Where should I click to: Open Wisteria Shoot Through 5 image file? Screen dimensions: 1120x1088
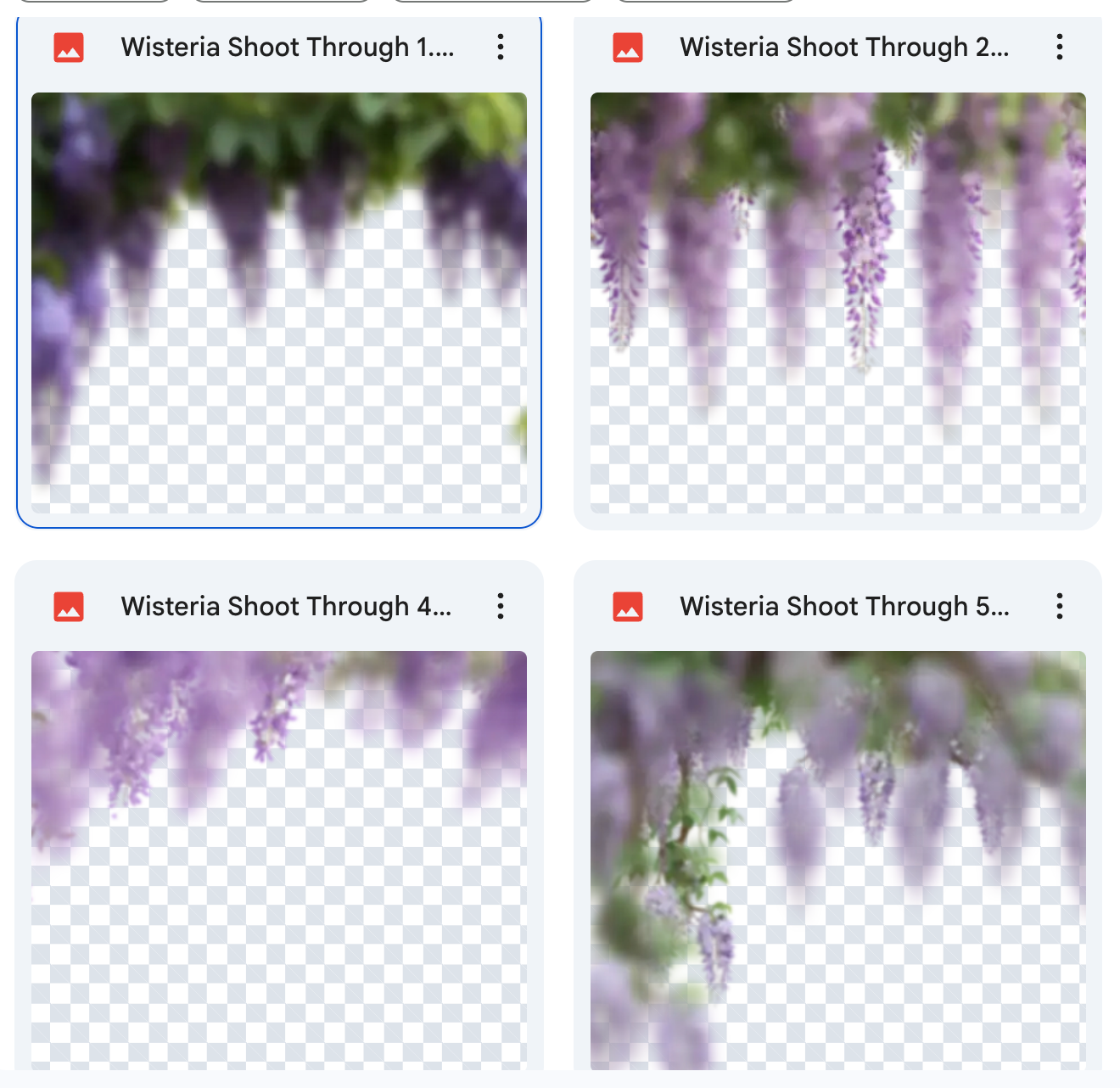pyautogui.click(x=837, y=859)
